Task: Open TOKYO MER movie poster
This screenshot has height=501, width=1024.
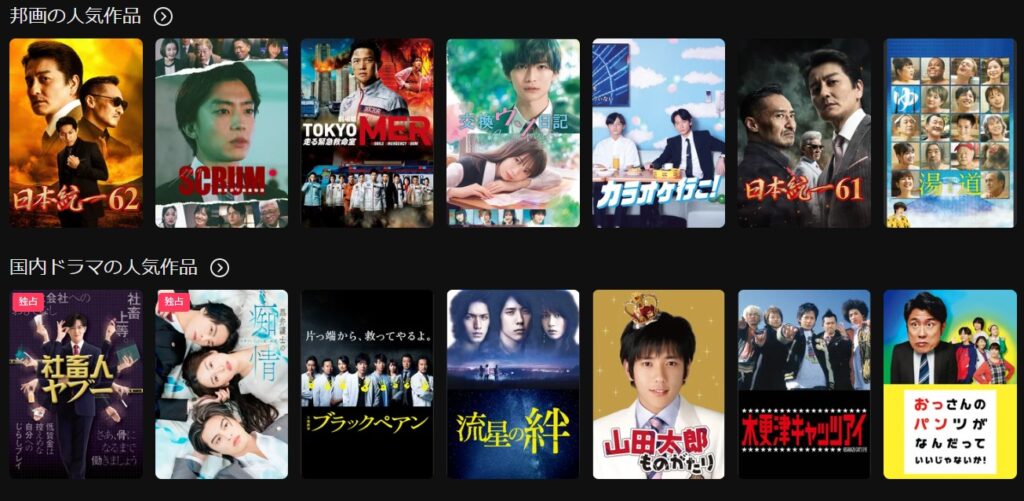Action: click(x=367, y=133)
